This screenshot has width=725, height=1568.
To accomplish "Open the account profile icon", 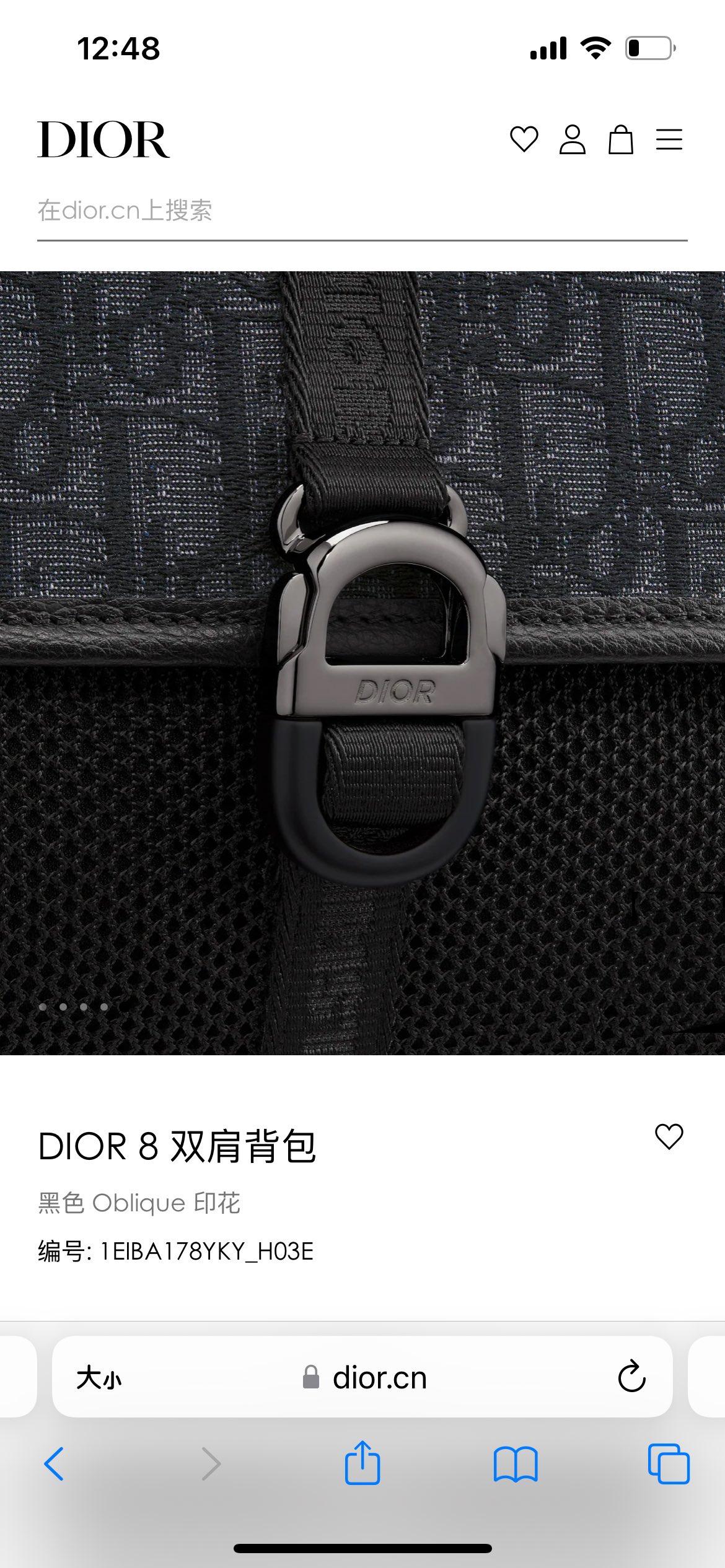I will click(572, 139).
